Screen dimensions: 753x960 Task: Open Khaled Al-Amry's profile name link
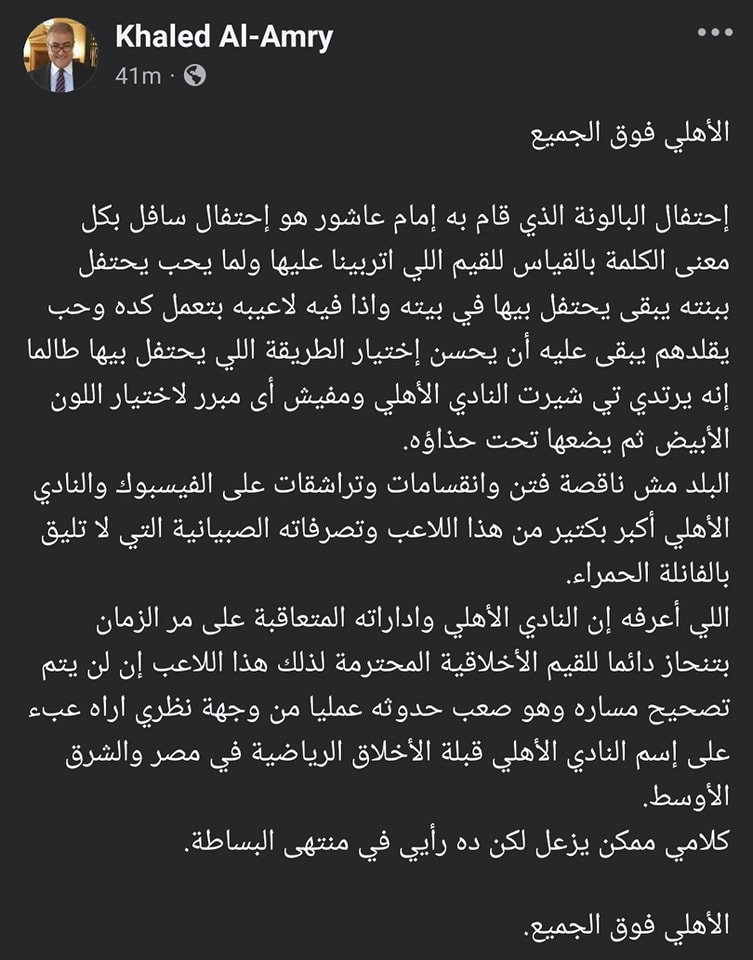(224, 38)
